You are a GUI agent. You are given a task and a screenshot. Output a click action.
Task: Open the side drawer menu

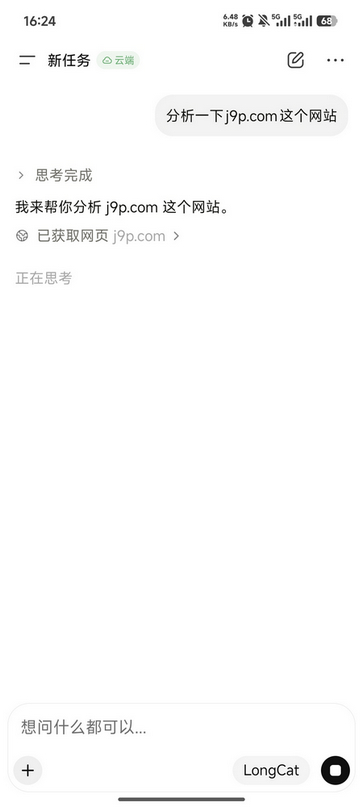point(27,60)
